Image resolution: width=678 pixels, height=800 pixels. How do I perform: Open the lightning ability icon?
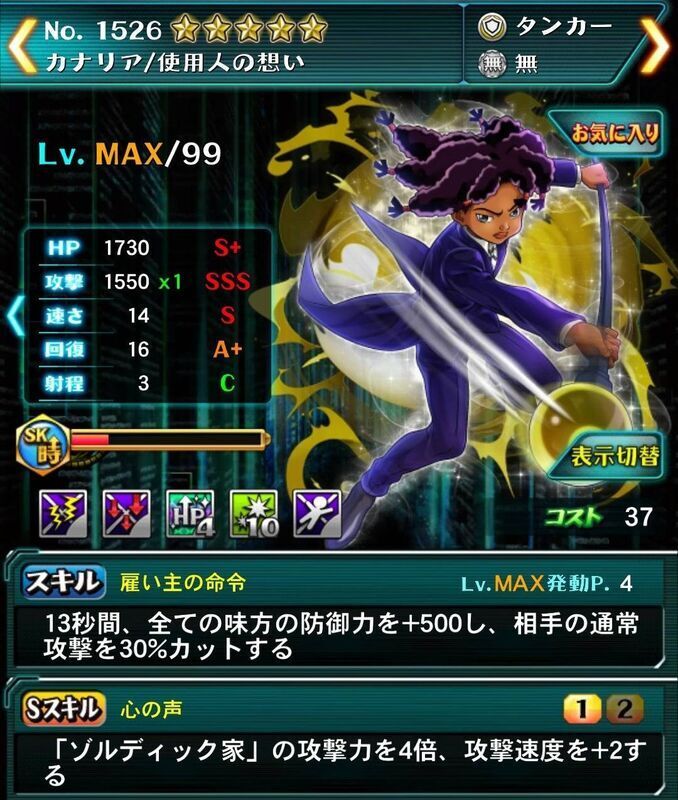(x=62, y=514)
